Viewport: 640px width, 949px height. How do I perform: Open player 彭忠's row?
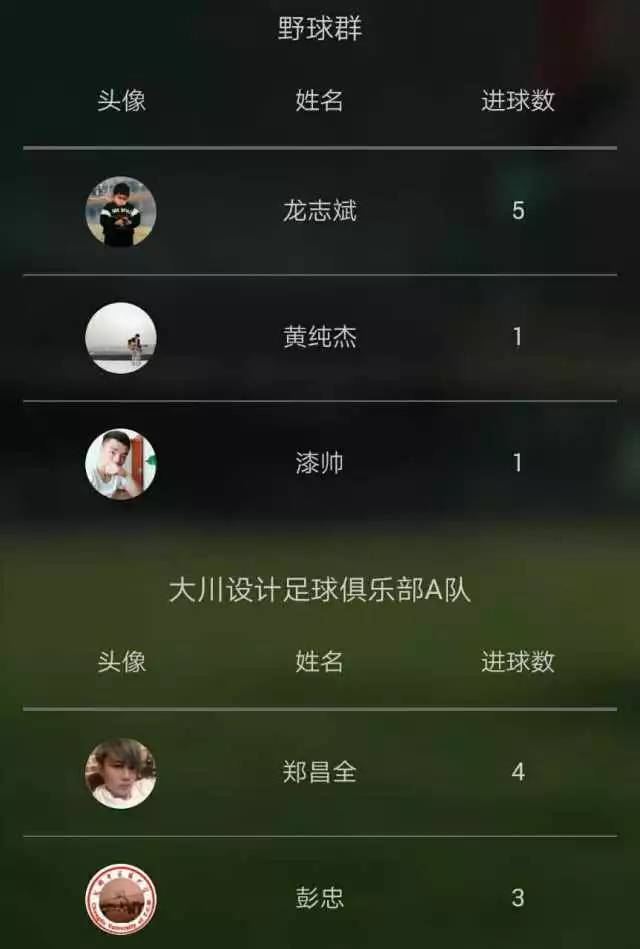(x=320, y=898)
